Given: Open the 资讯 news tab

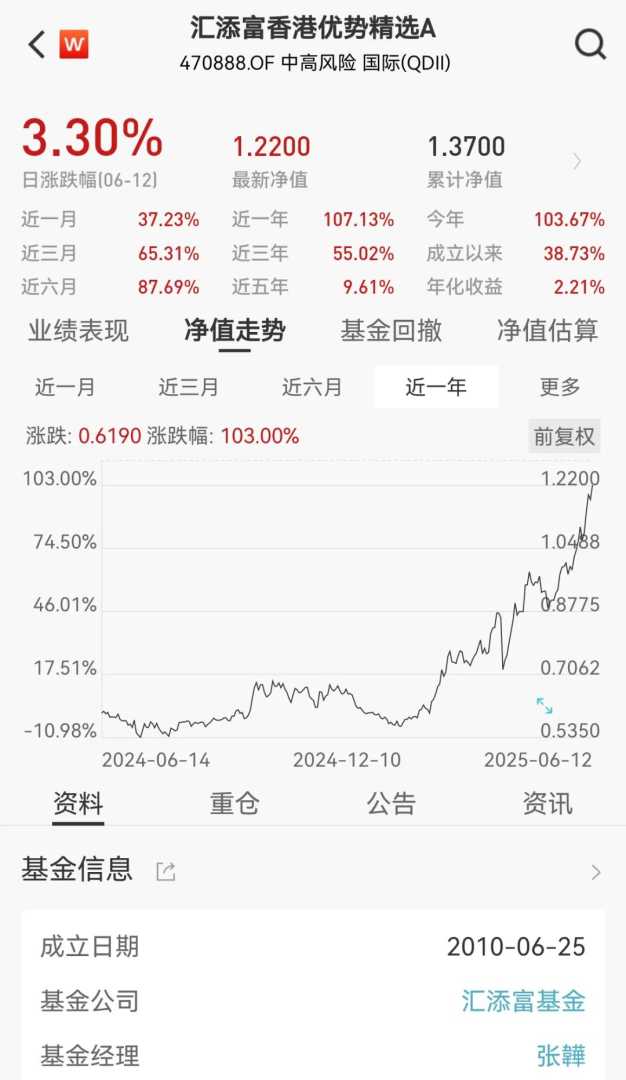Looking at the screenshot, I should (547, 803).
